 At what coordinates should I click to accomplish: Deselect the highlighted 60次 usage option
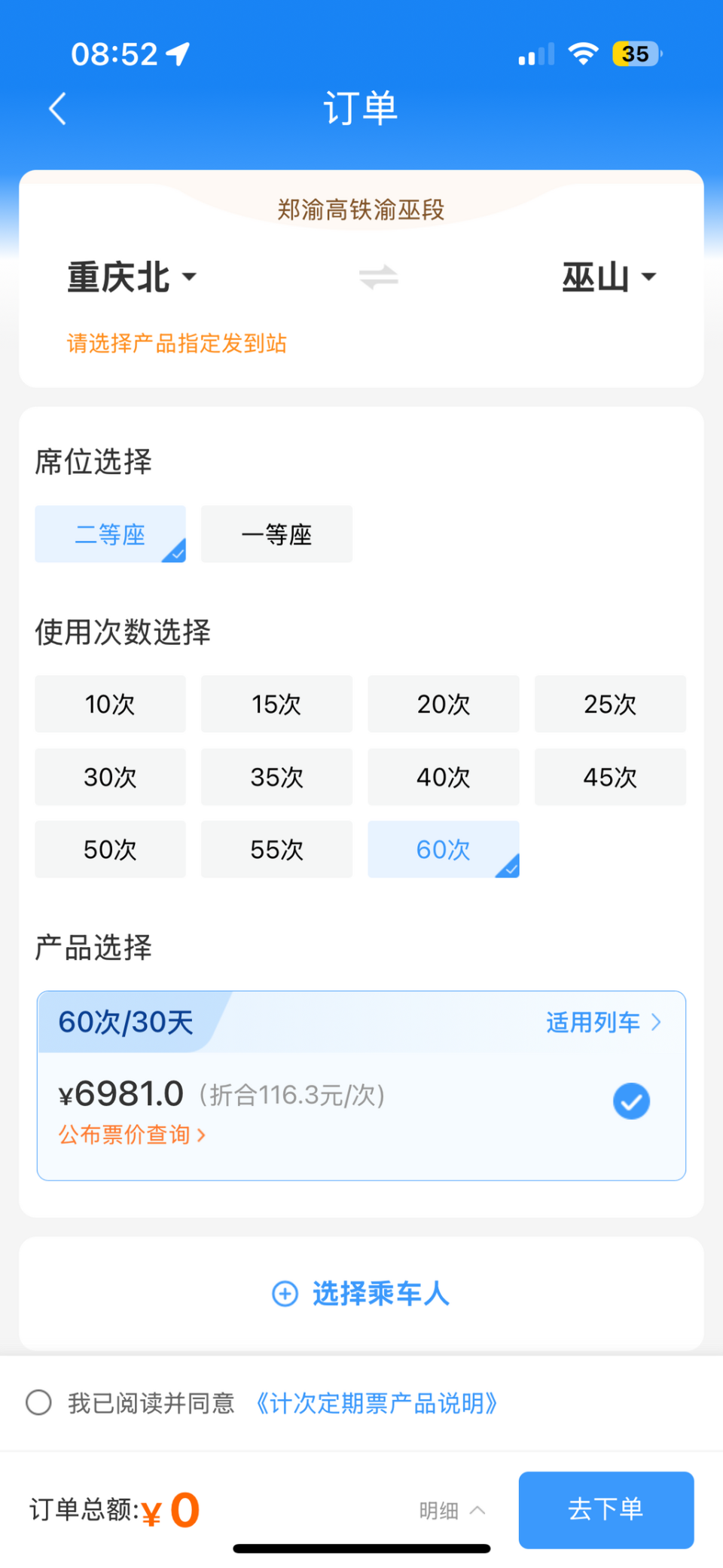(x=443, y=849)
